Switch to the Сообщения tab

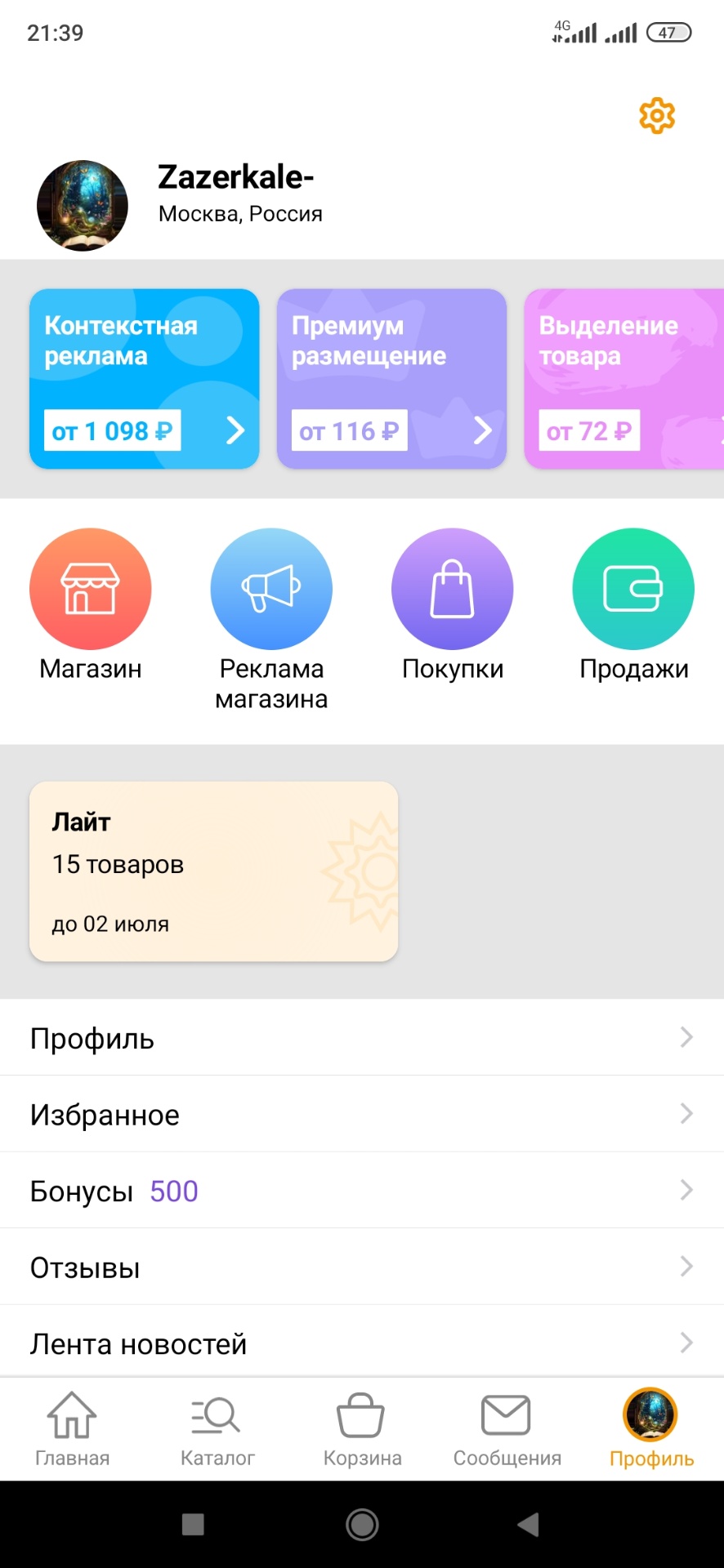pyautogui.click(x=507, y=1430)
